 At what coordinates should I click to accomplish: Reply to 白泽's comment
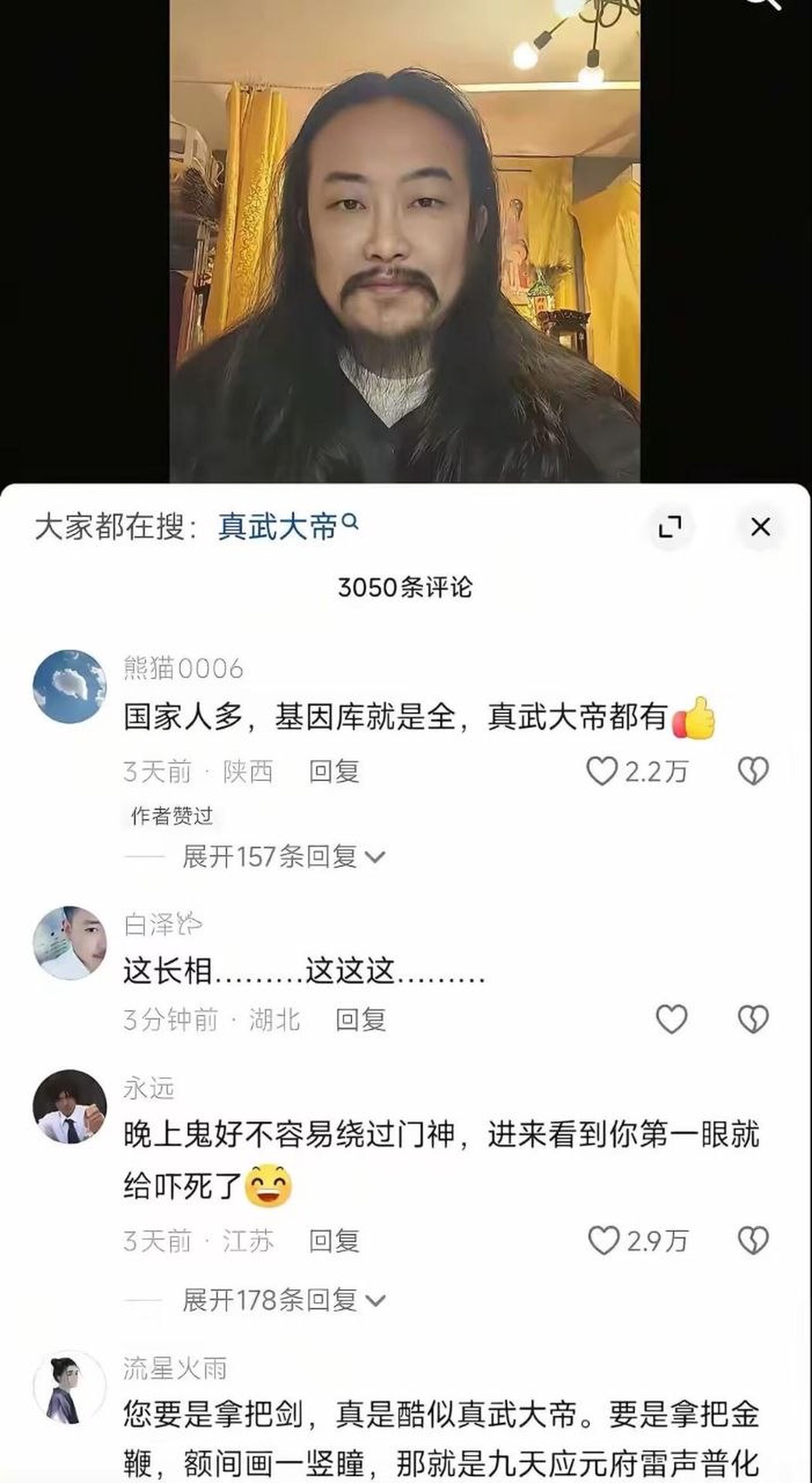pos(360,1019)
